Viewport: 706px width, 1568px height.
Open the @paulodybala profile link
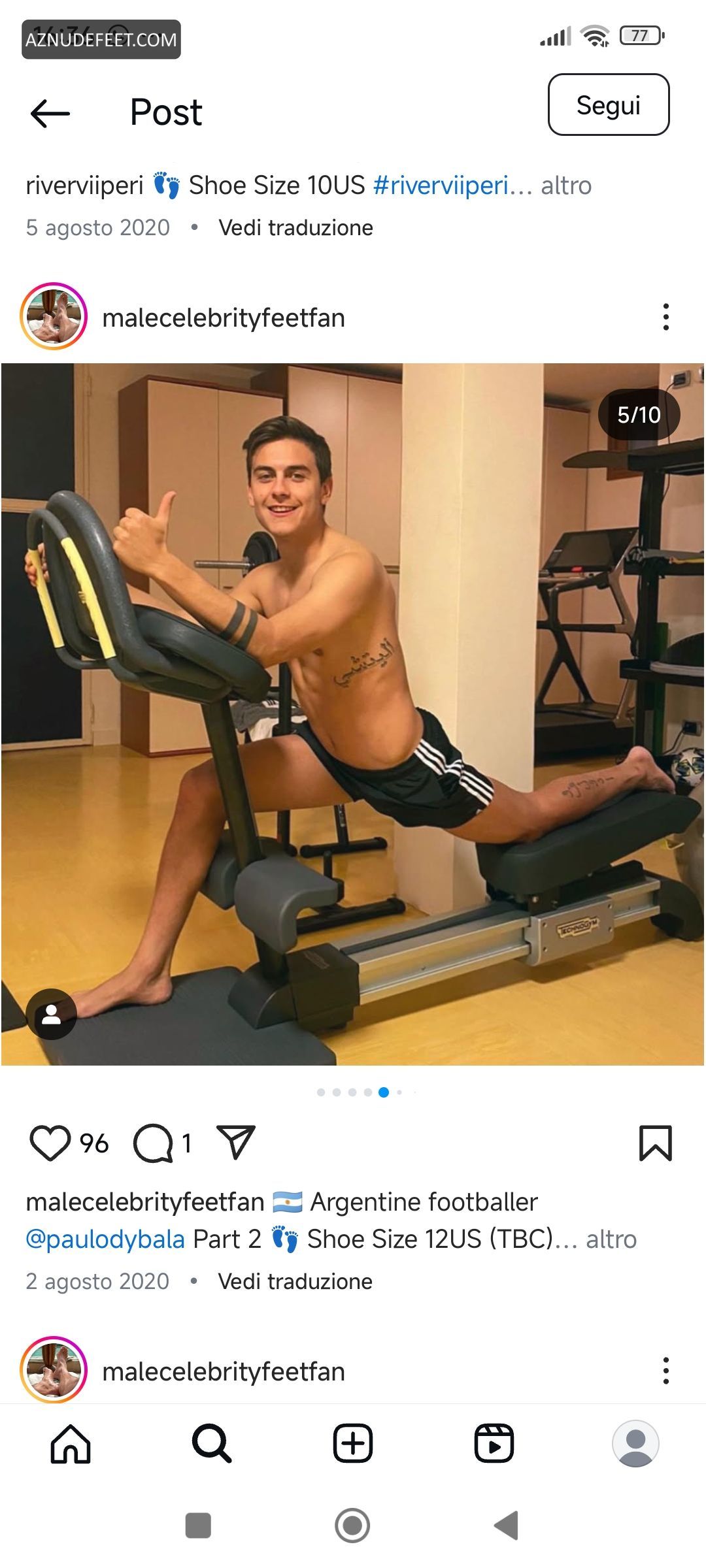pos(105,1239)
